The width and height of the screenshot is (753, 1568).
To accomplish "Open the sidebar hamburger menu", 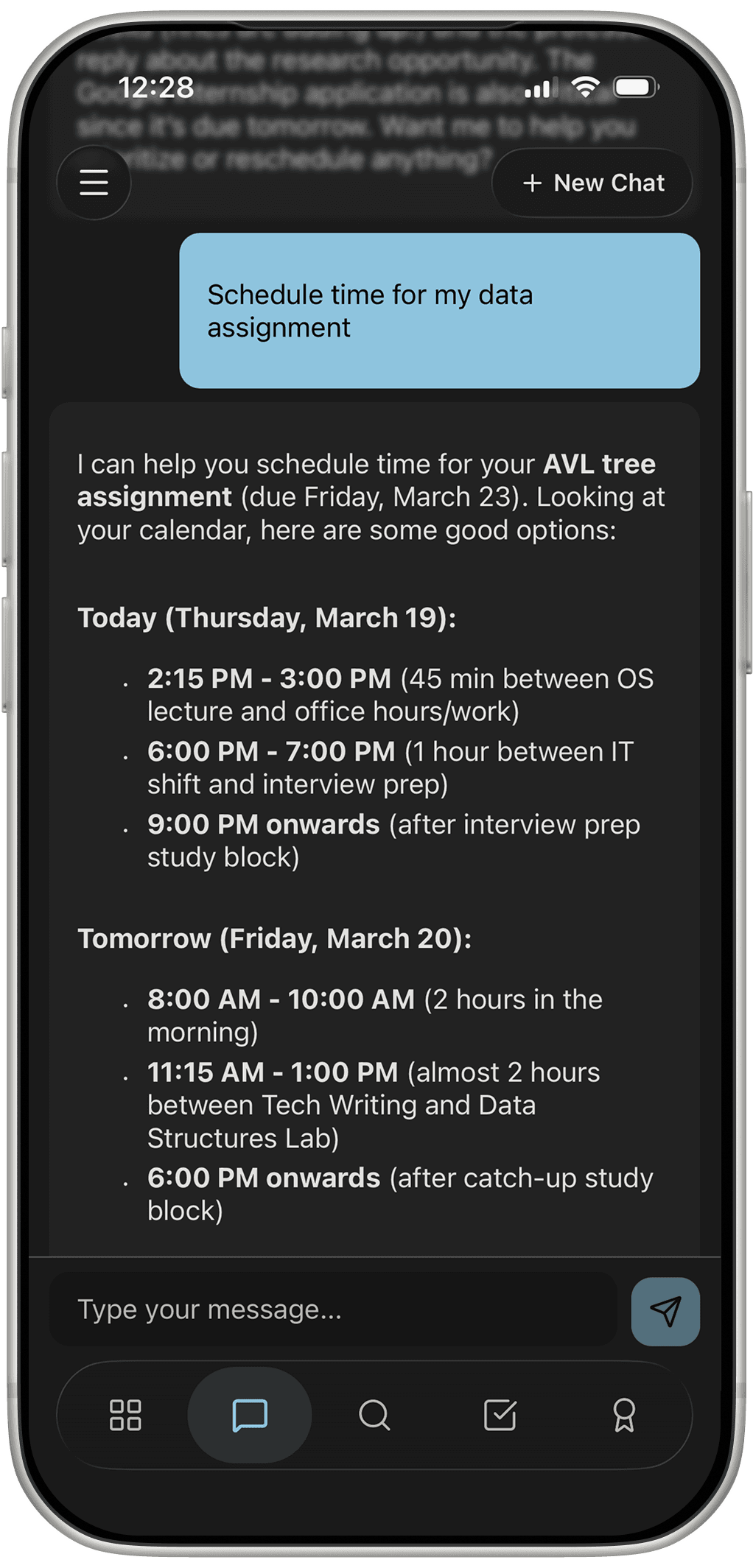I will point(93,182).
